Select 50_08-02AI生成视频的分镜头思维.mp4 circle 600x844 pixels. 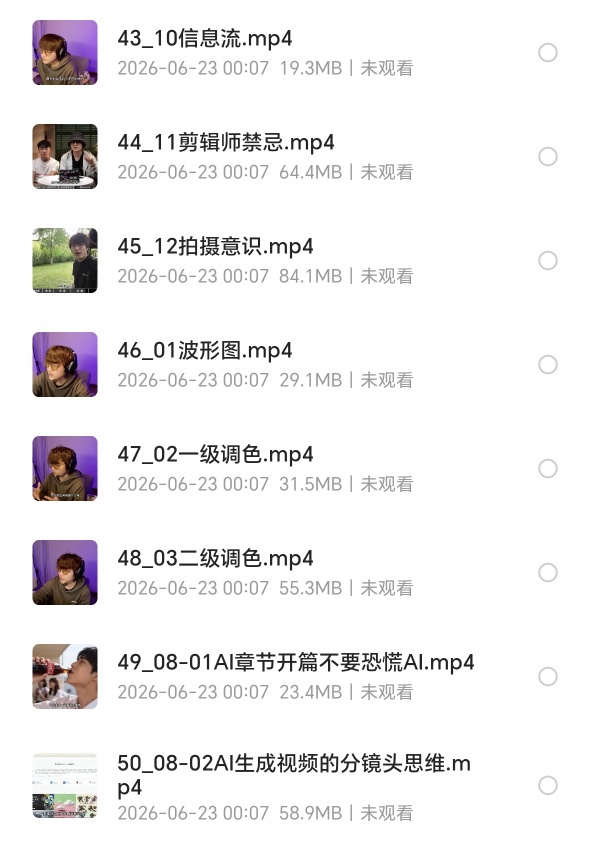pyautogui.click(x=547, y=785)
